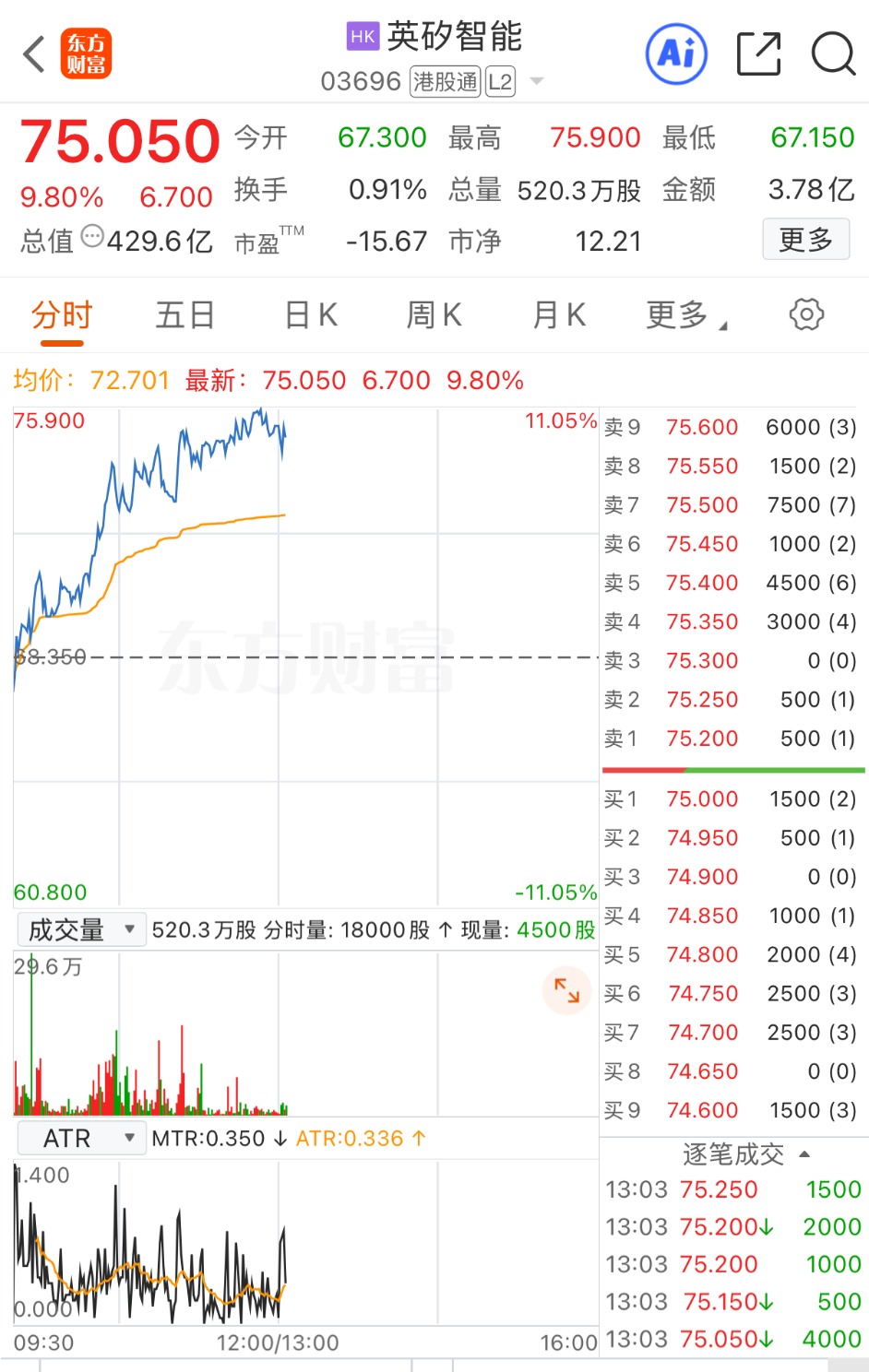869x1372 pixels.
Task: Open the Ai assistant
Action: (x=676, y=53)
